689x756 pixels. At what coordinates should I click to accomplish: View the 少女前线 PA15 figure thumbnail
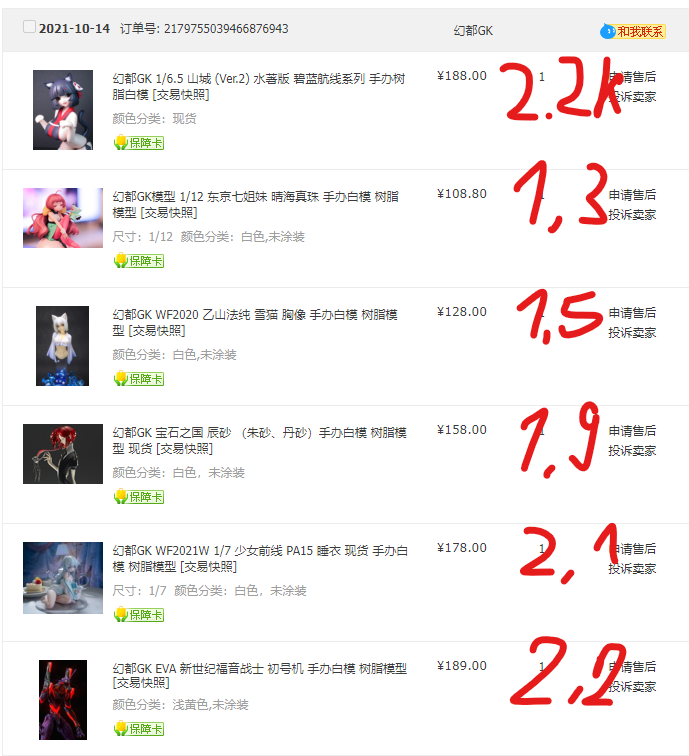point(63,578)
